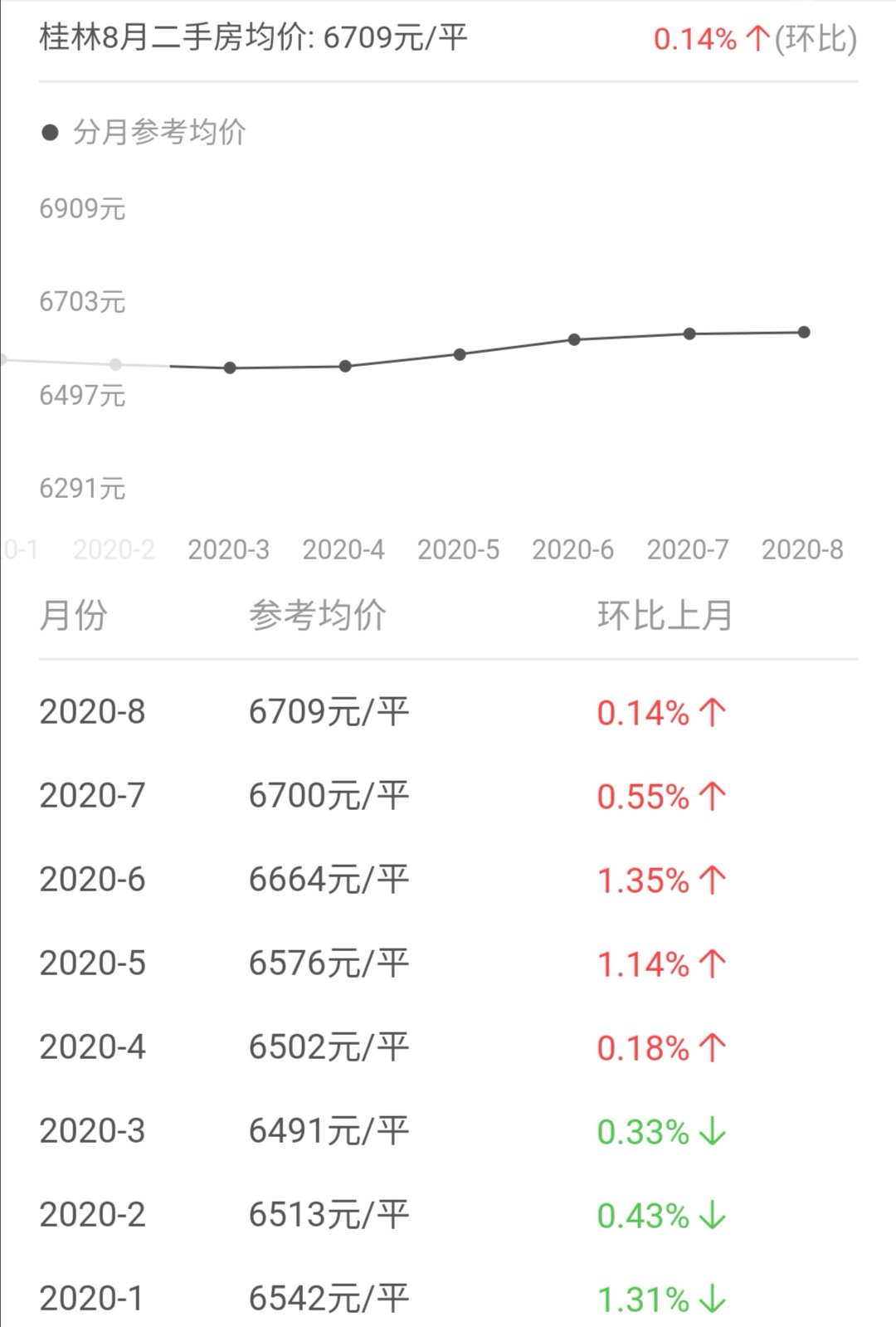Toggle the 分月参考均价 chart legend

pos(144,132)
